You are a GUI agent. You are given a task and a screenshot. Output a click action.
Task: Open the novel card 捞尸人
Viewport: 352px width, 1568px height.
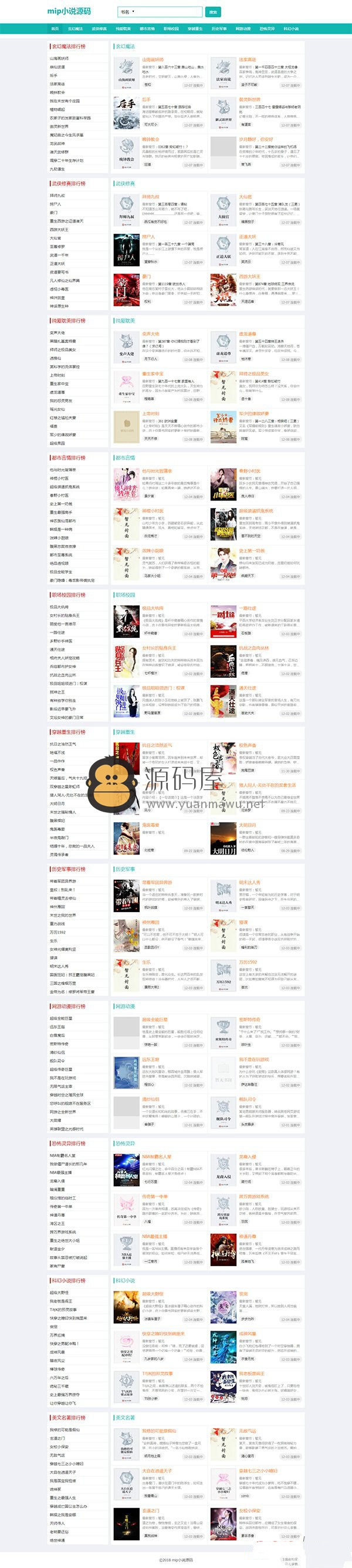[x=148, y=236]
